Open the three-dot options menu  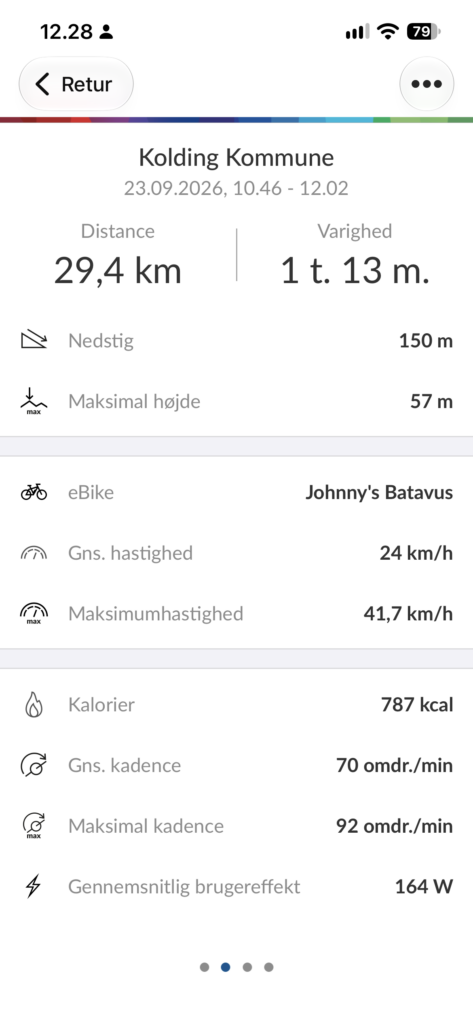[x=427, y=84]
